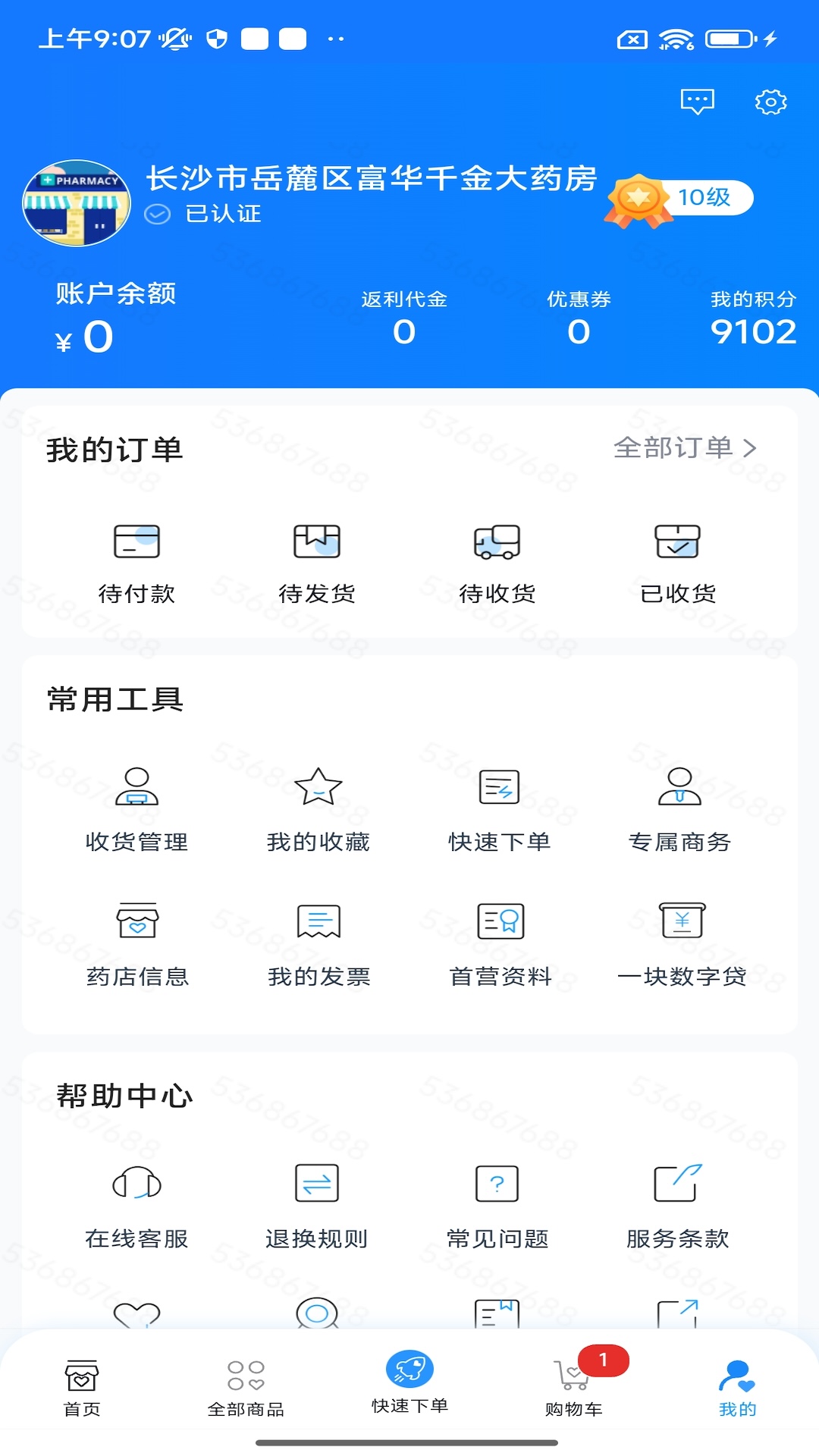Go to the 购物车 cart tab
This screenshot has width=819, height=1456.
[574, 1388]
